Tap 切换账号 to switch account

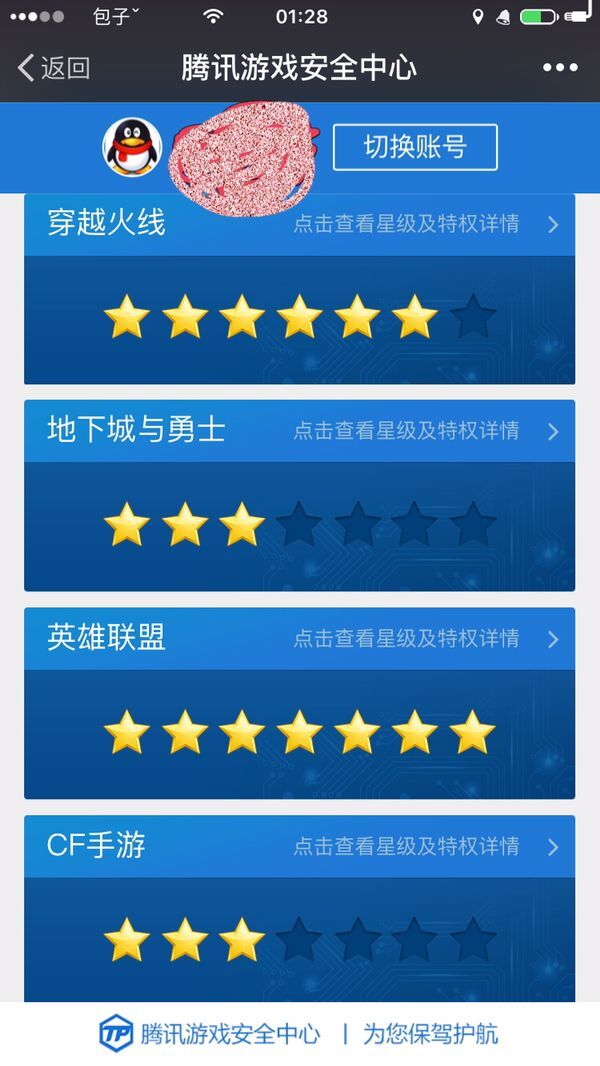(415, 147)
